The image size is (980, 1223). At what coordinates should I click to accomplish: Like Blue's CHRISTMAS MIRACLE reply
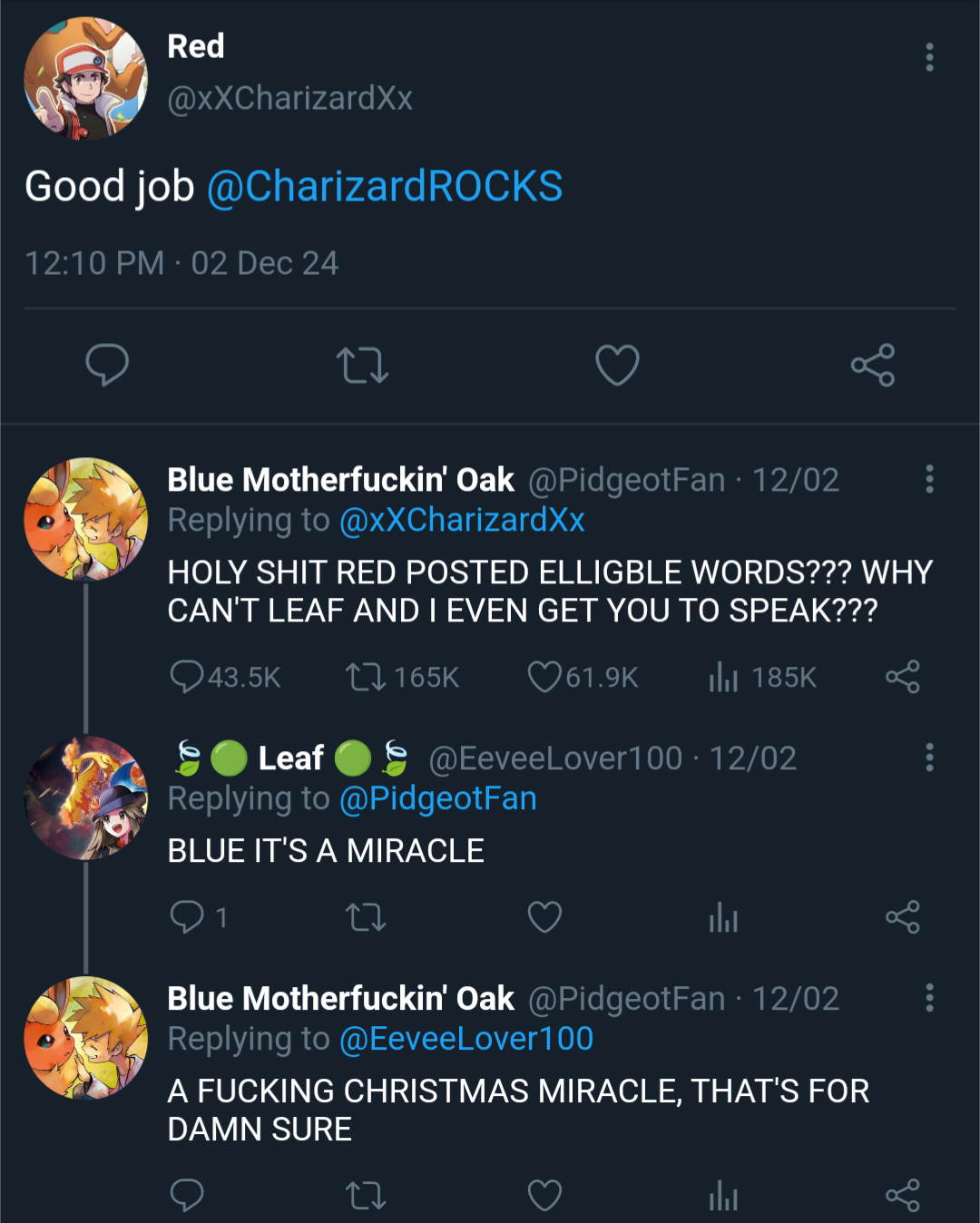coord(545,1196)
